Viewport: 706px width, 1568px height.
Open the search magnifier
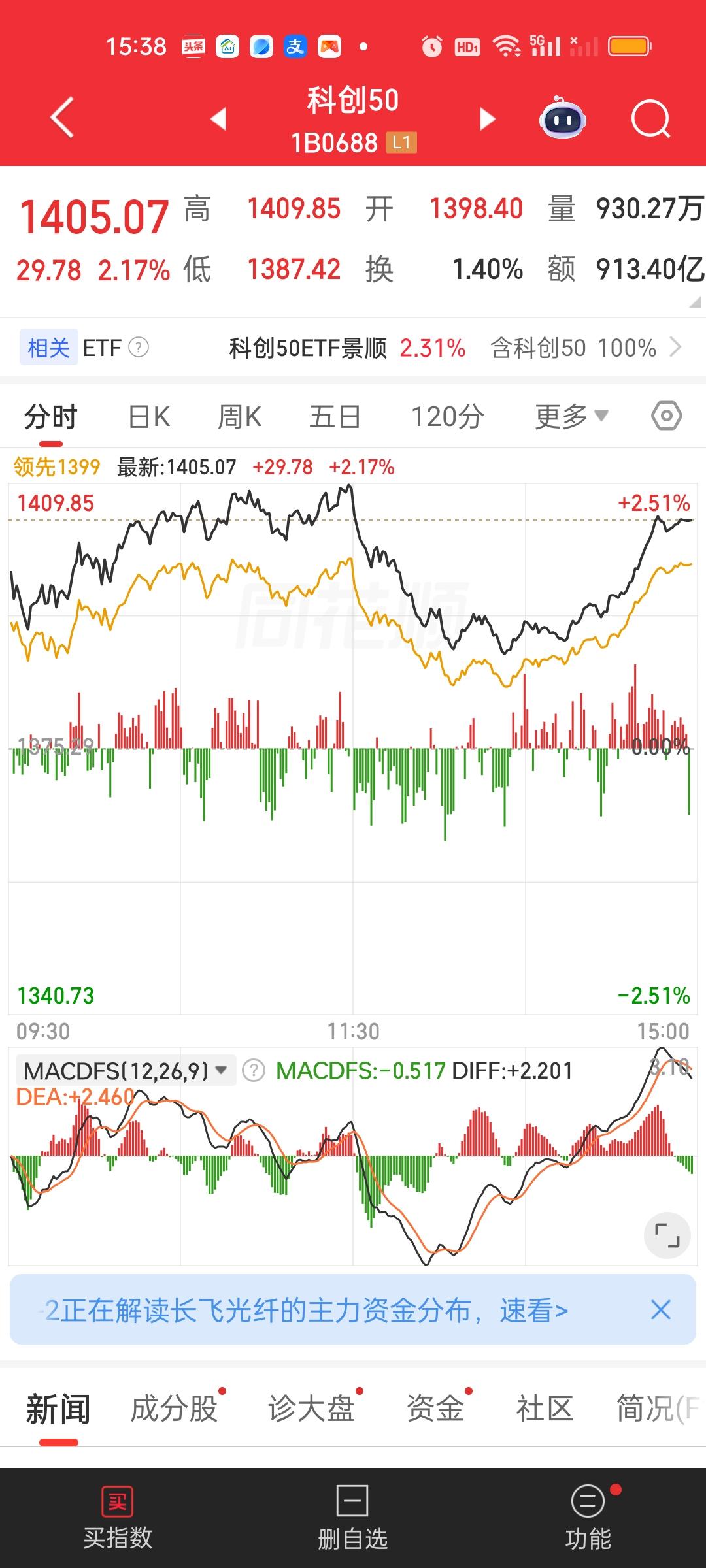[650, 119]
